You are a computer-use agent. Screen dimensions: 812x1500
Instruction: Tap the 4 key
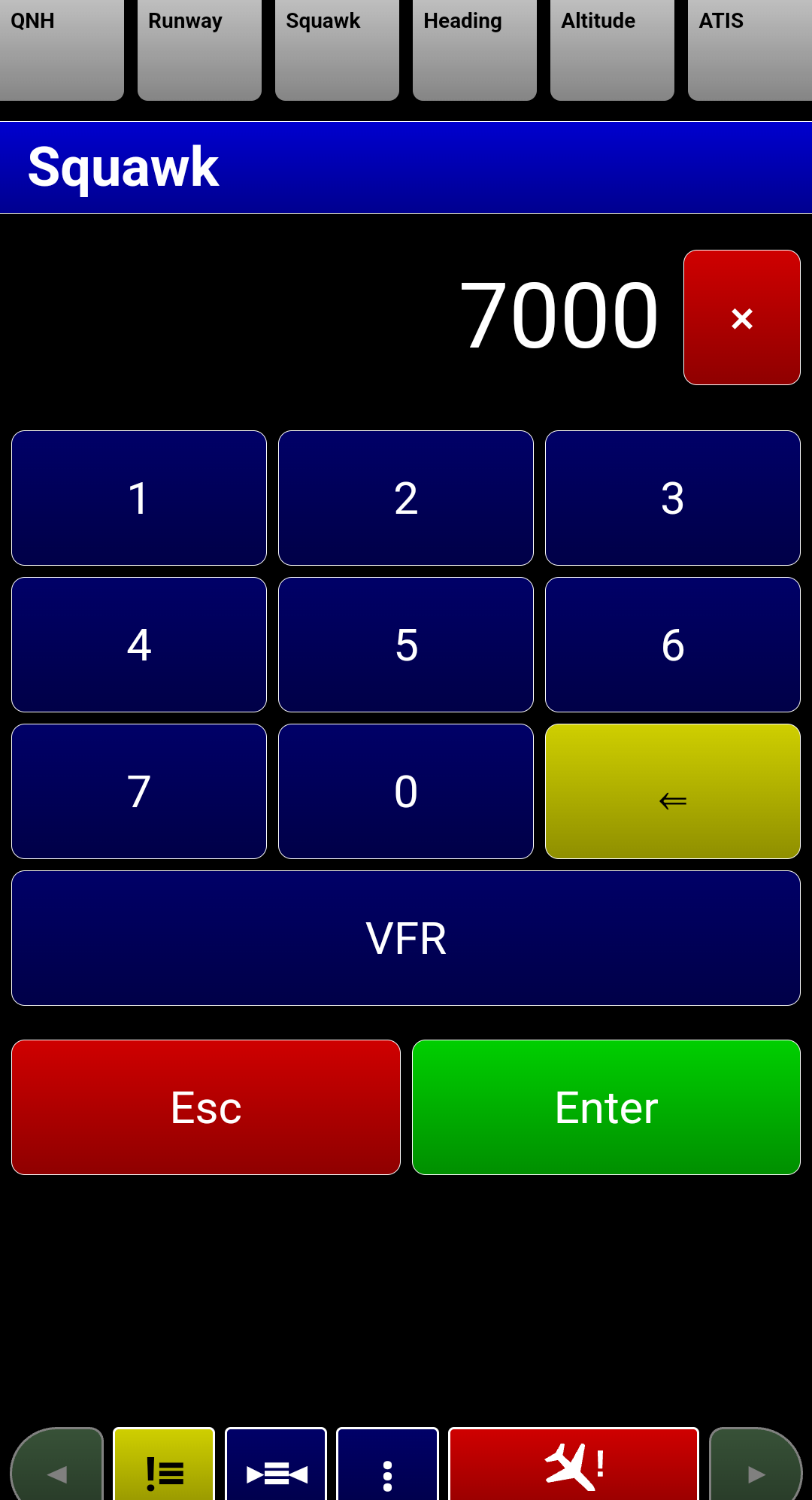[x=139, y=645]
